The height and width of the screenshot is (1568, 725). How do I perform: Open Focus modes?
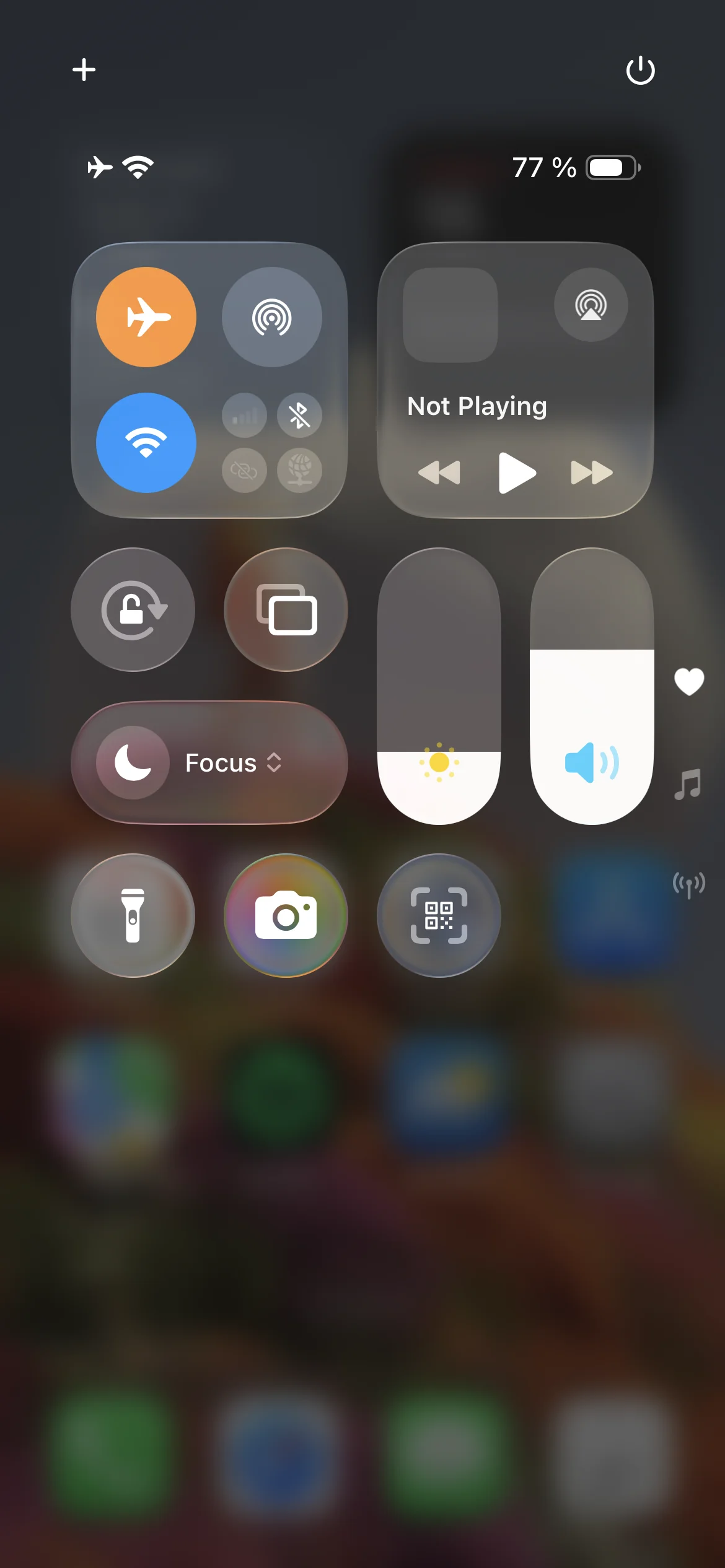point(209,763)
